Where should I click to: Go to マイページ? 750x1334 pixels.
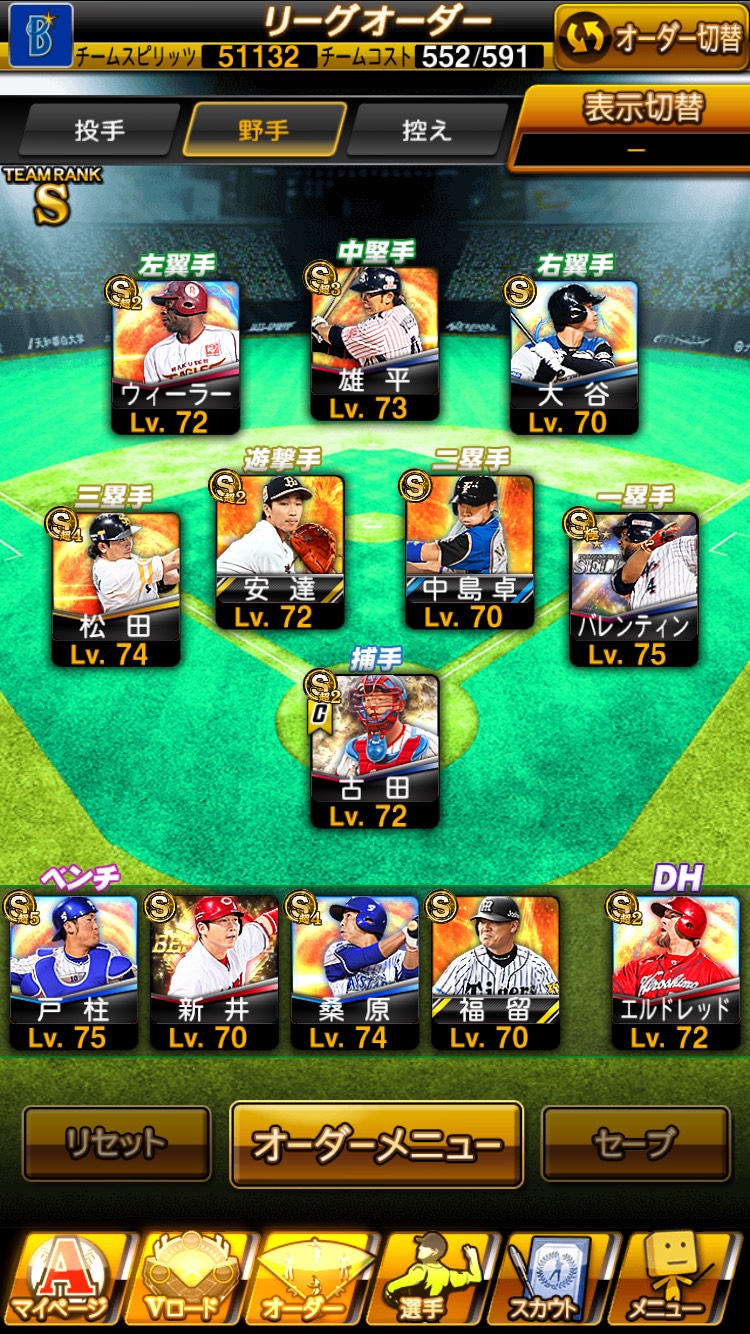(63, 1280)
